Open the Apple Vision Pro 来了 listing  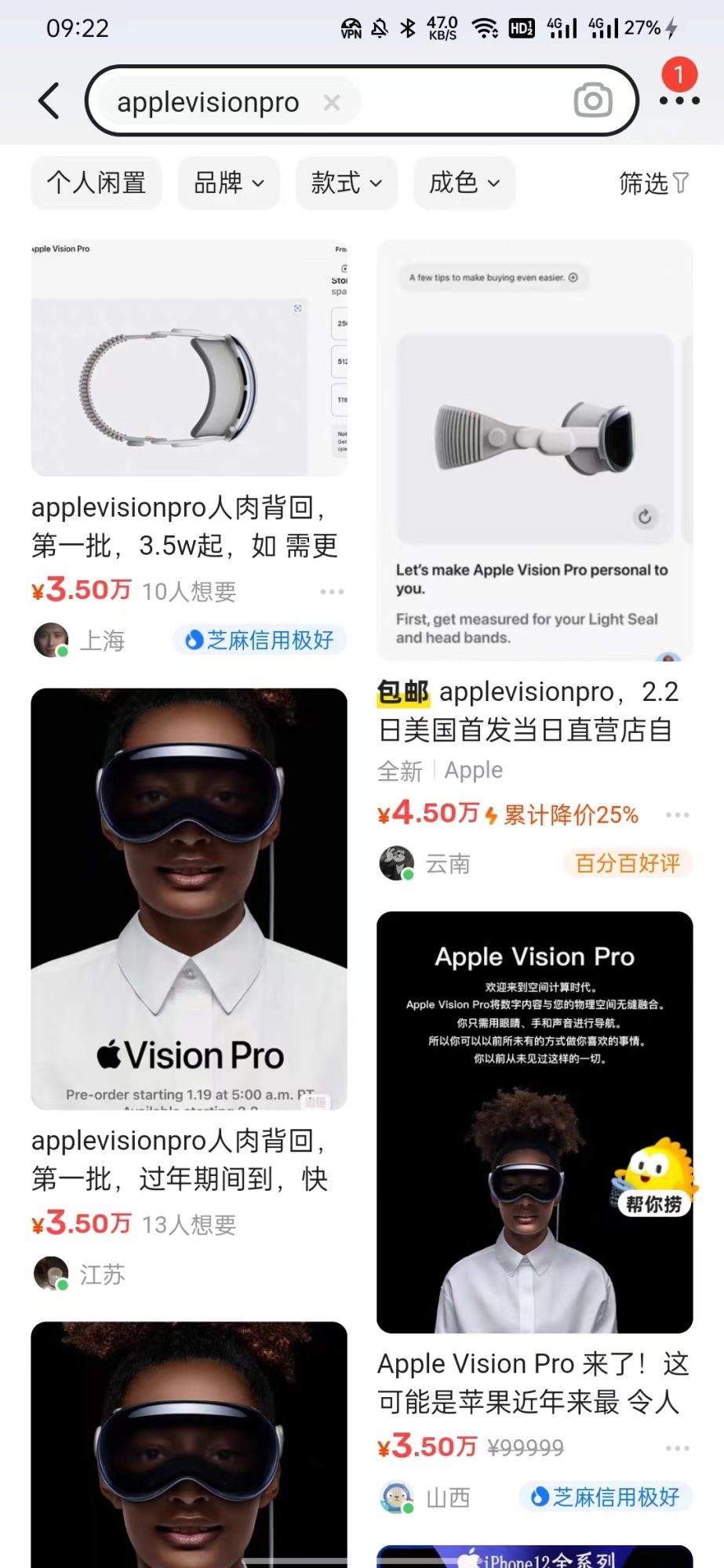coord(534,1381)
